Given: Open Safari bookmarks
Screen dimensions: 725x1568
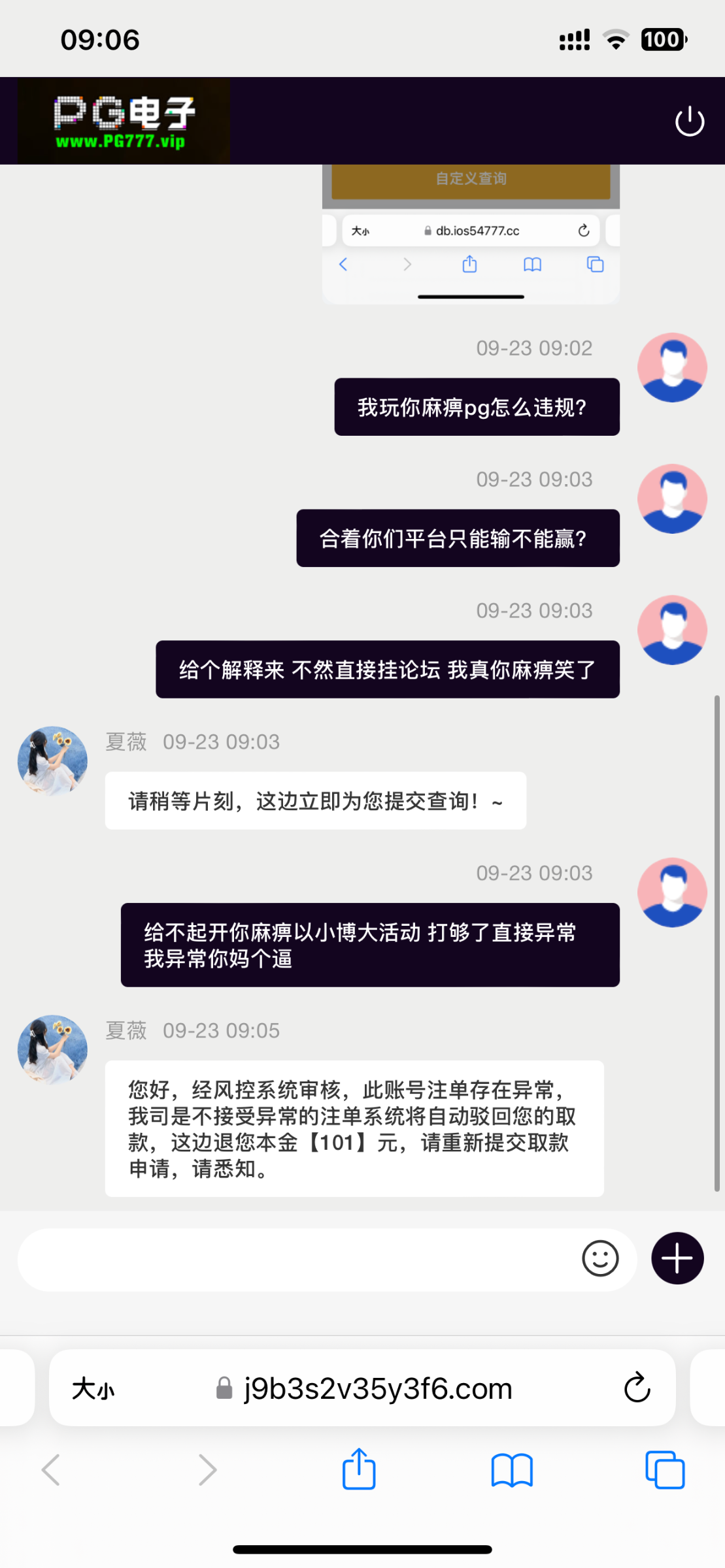Looking at the screenshot, I should 512,1470.
